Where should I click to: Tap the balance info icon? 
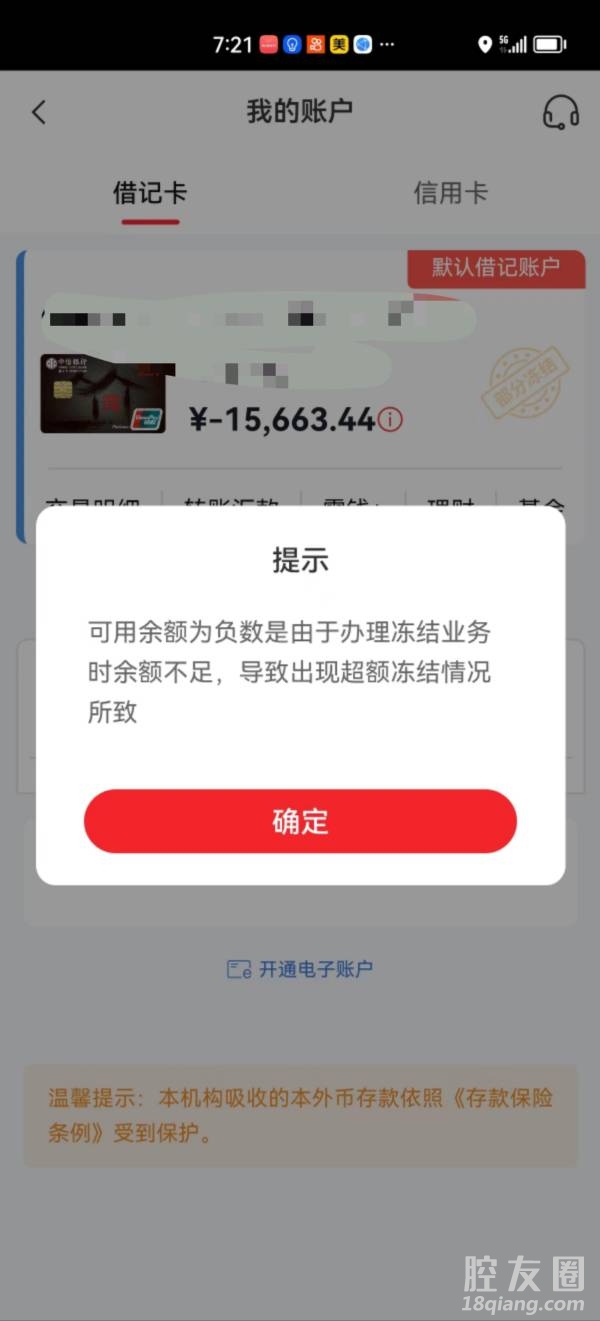point(391,420)
